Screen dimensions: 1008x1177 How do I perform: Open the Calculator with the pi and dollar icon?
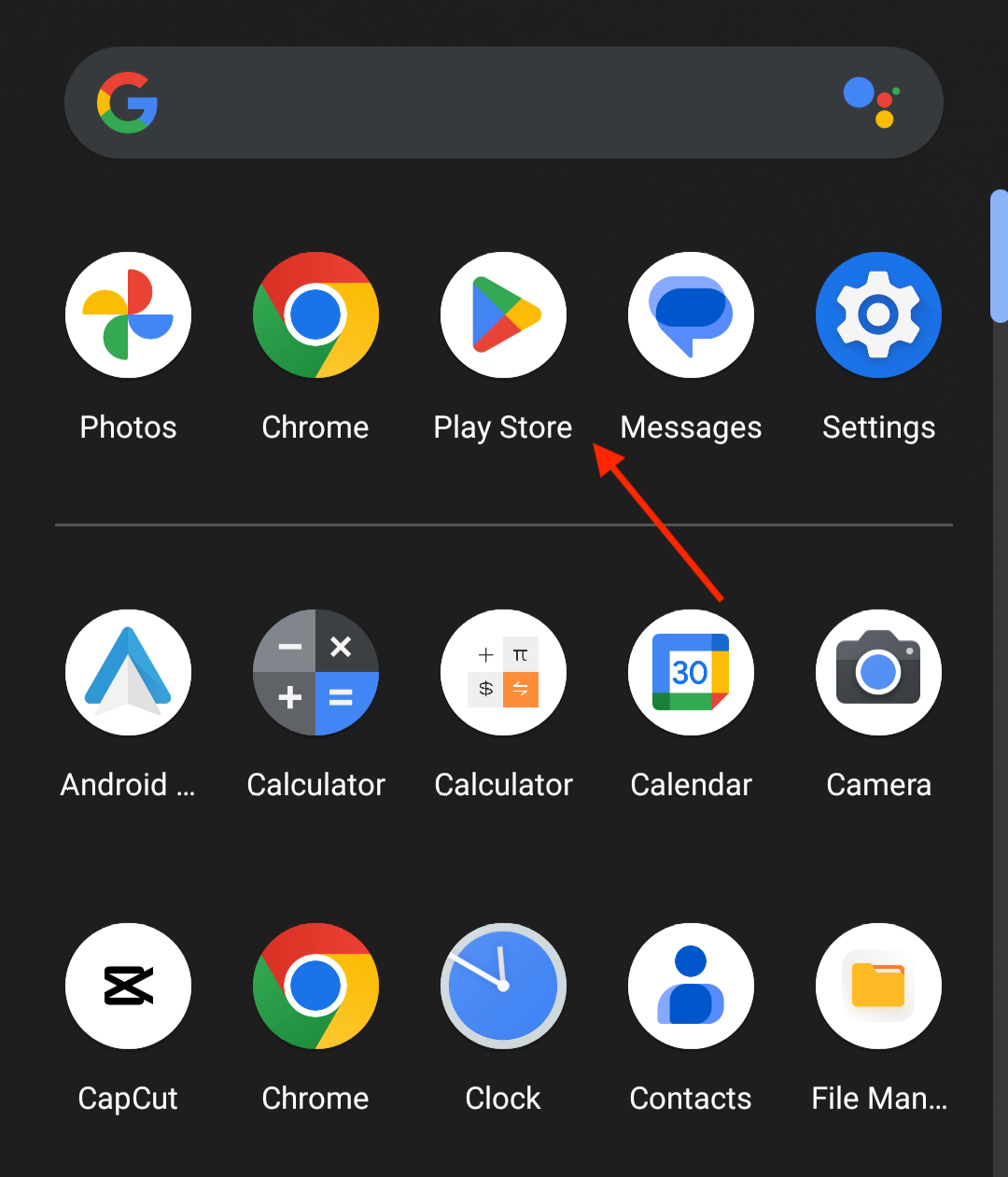[x=503, y=673]
